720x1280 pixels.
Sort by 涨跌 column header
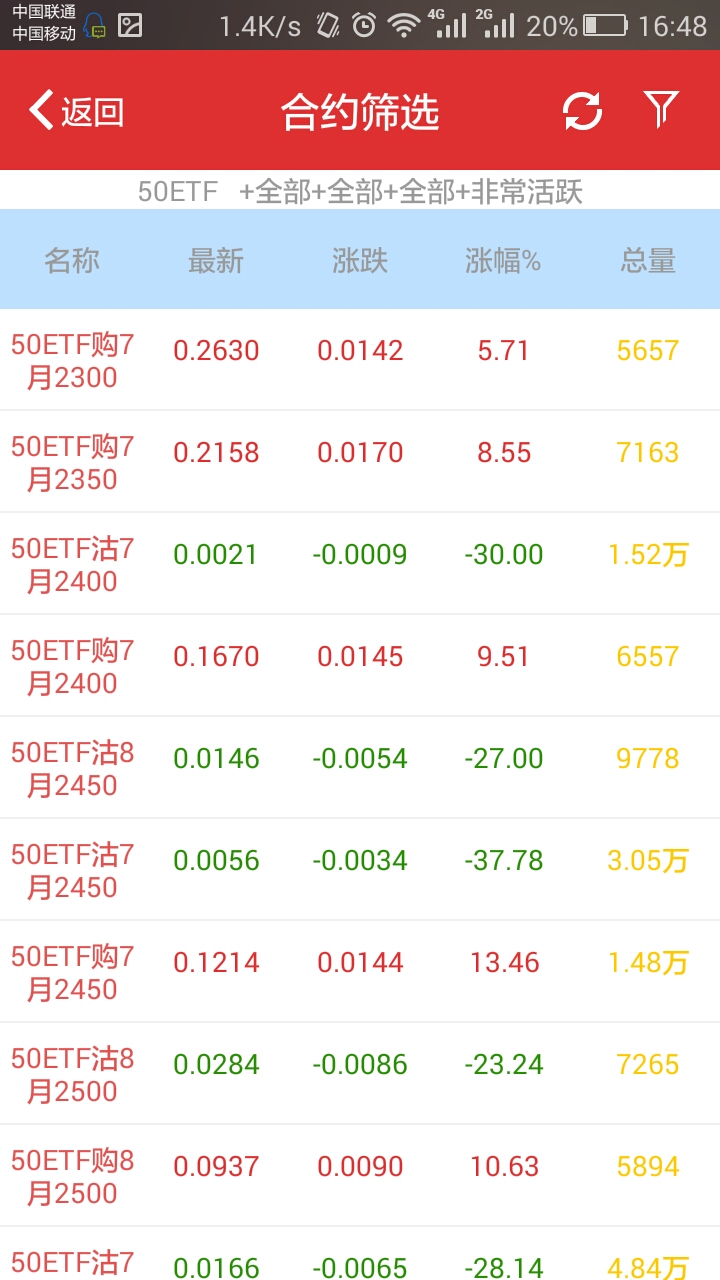[x=360, y=261]
